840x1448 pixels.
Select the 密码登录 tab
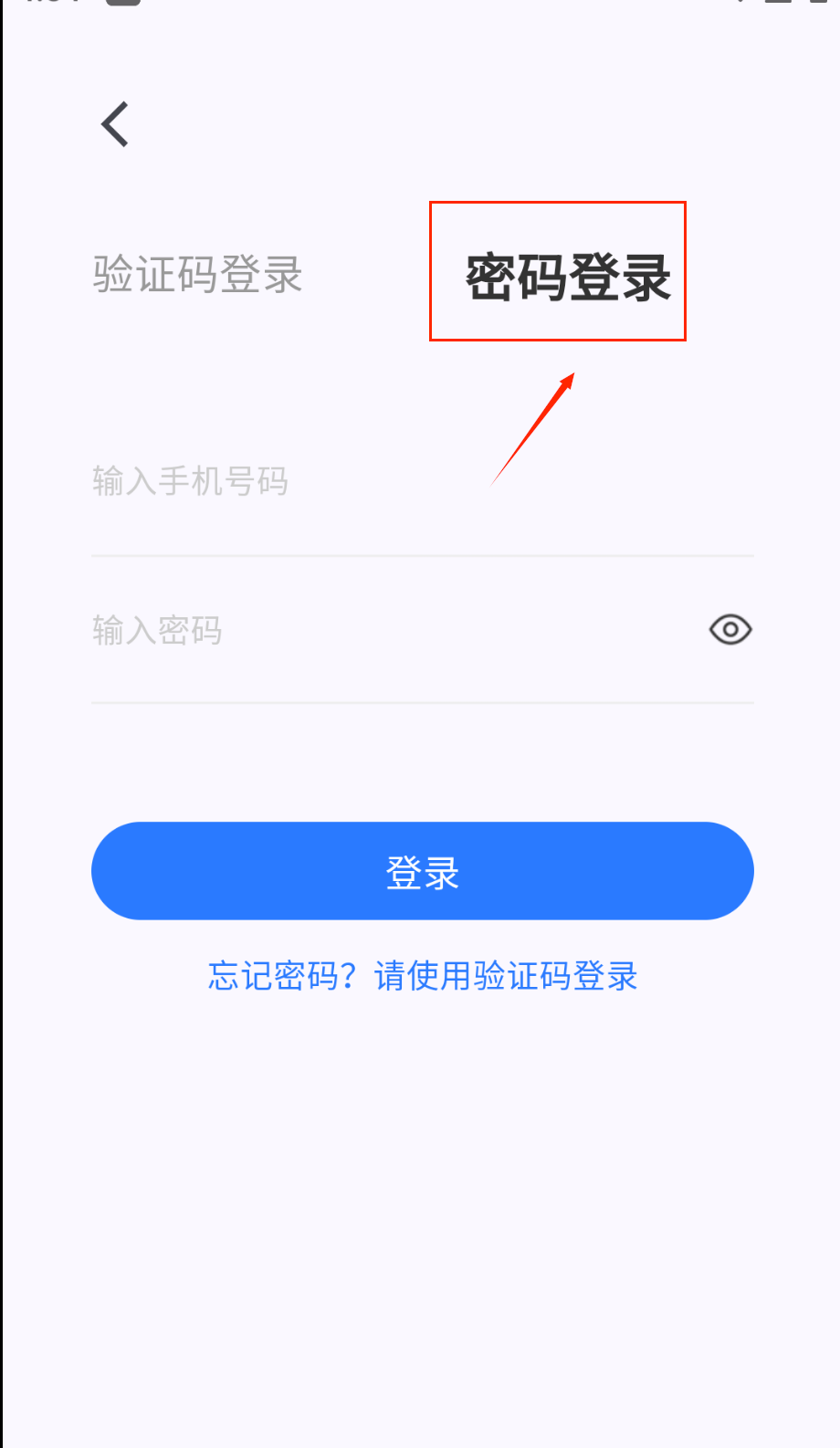[568, 277]
